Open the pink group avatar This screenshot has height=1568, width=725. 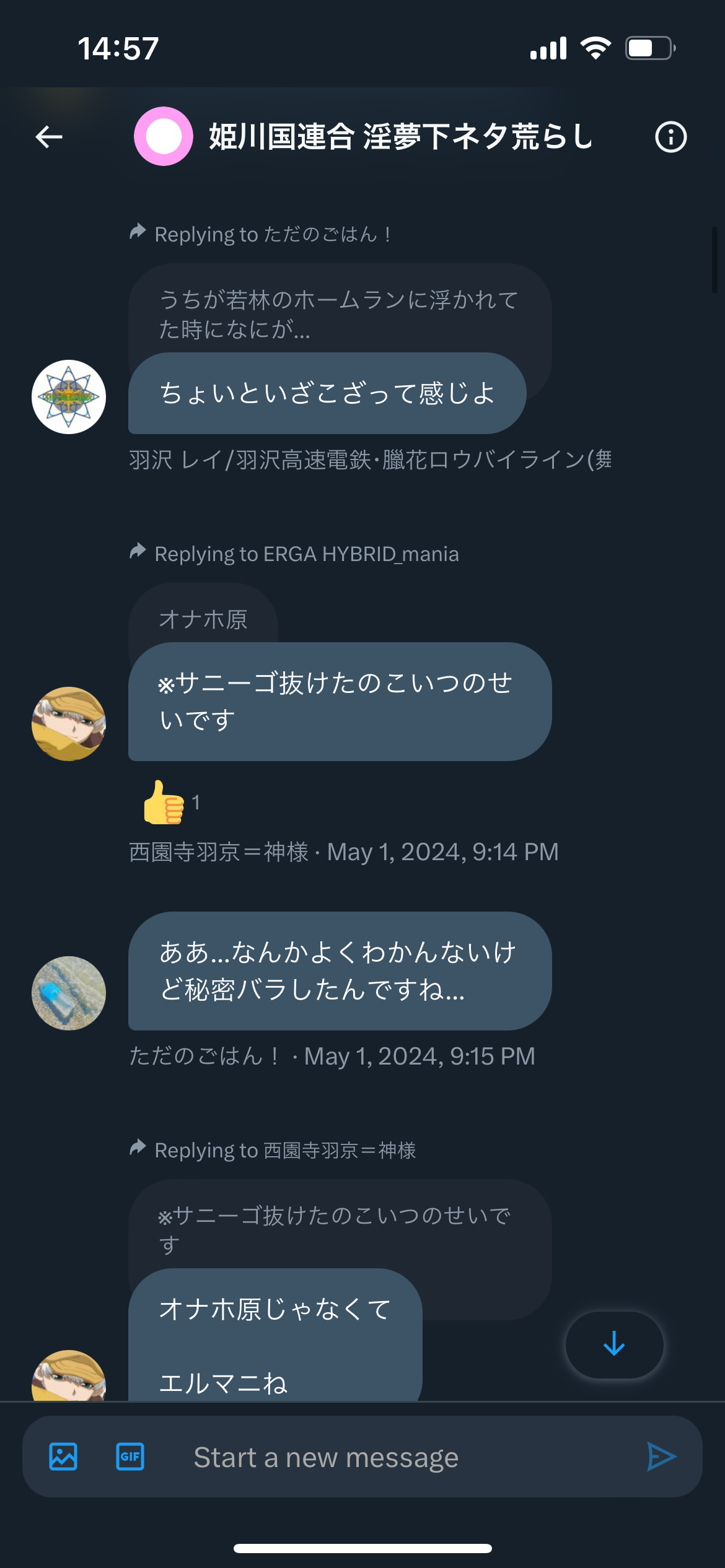(164, 136)
